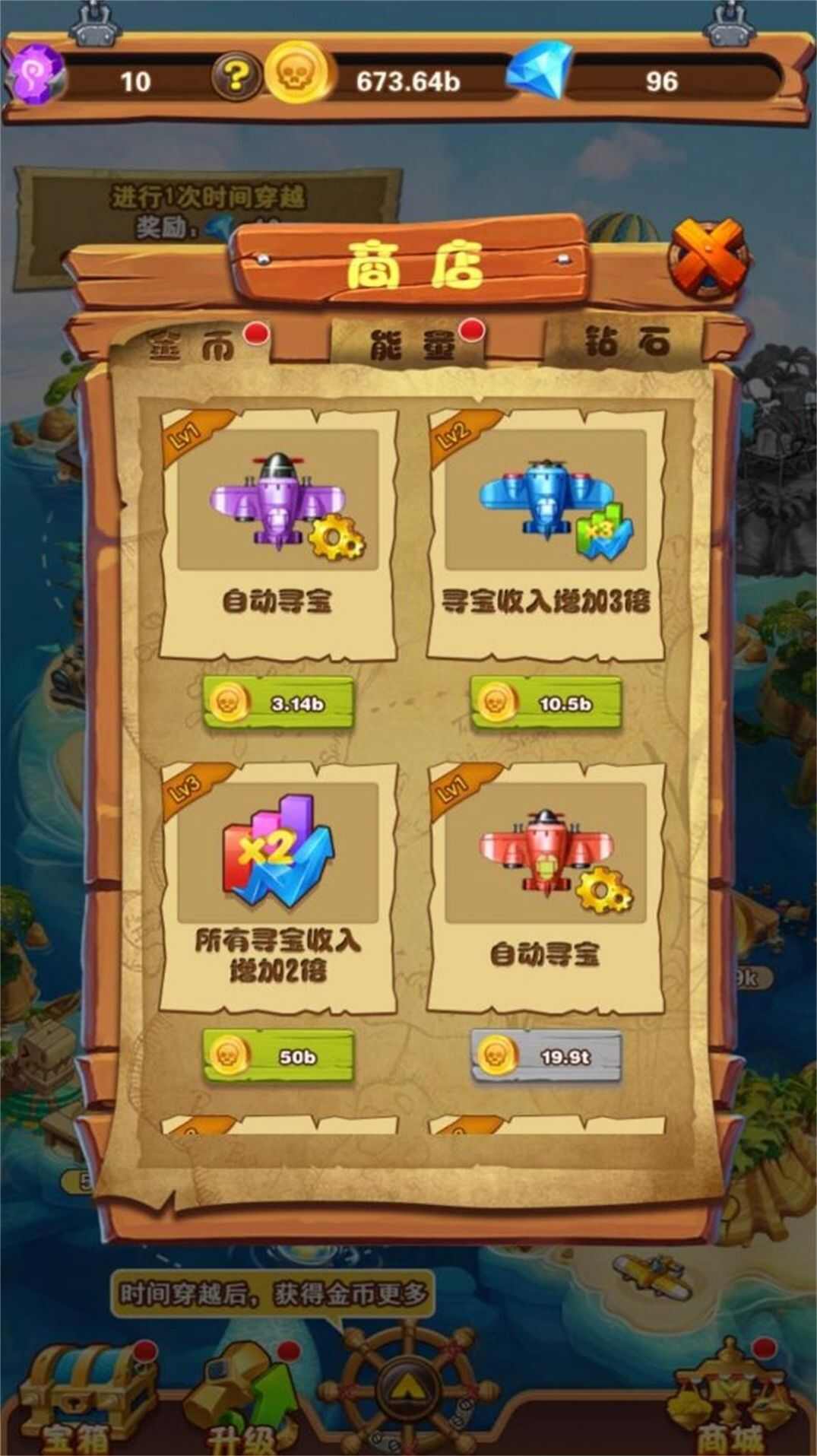817x1456 pixels.
Task: Tap the question mark help icon
Action: [236, 77]
